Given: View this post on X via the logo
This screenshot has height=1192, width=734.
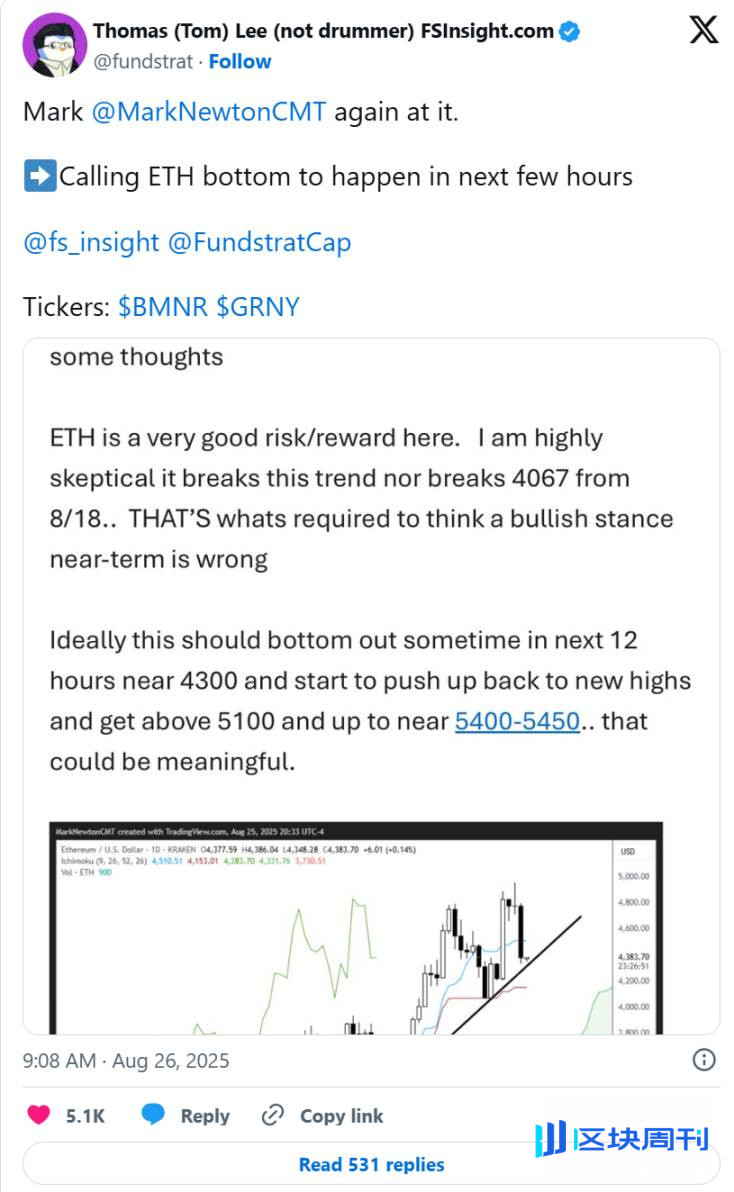Looking at the screenshot, I should [x=703, y=30].
